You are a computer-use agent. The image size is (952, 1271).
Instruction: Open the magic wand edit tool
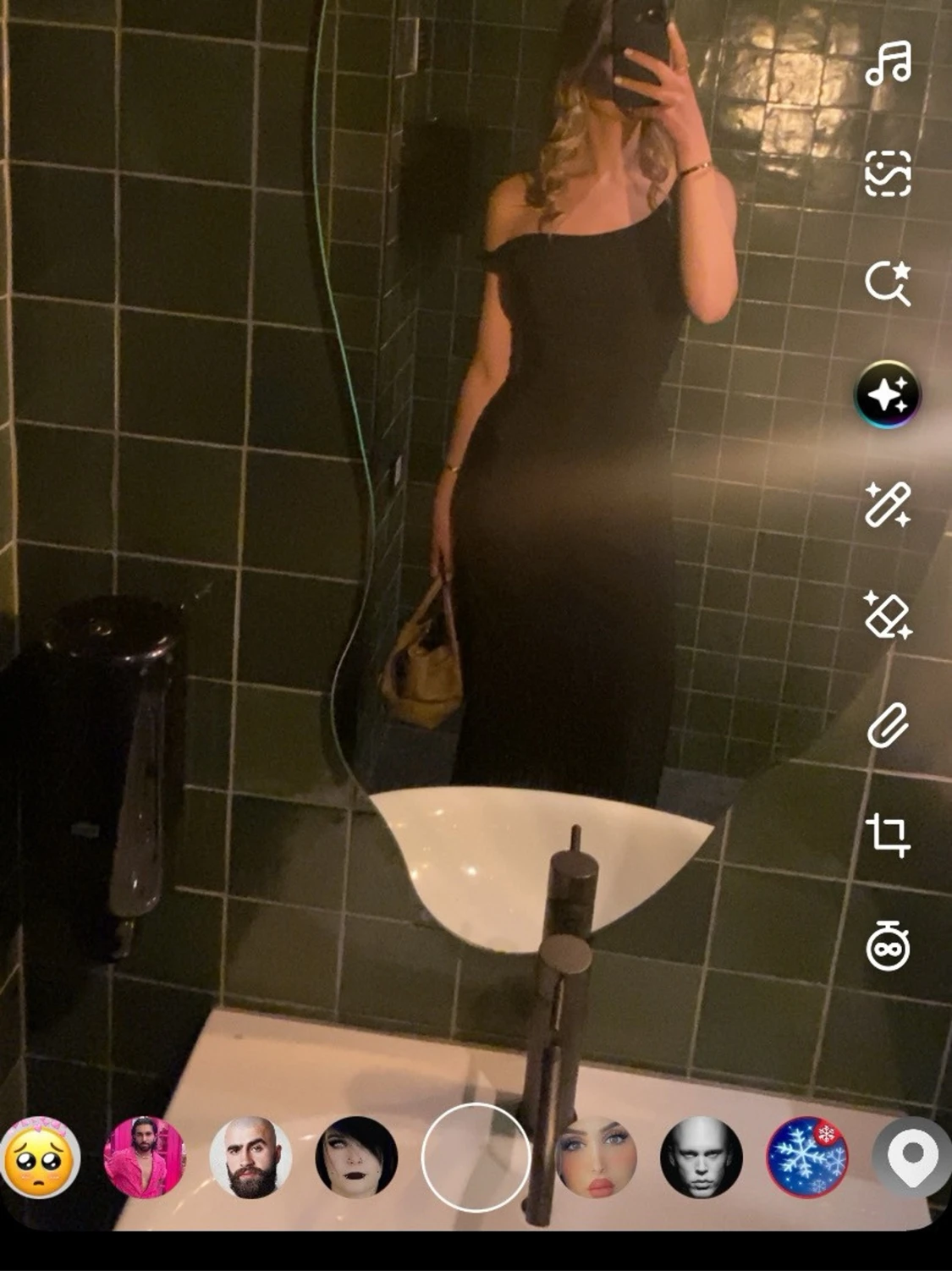coord(888,504)
